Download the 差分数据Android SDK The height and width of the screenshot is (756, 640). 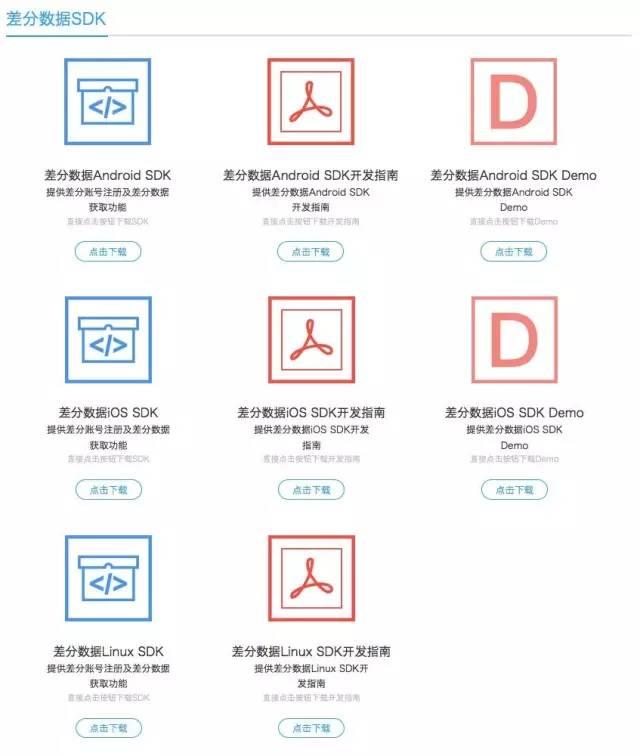point(108,252)
